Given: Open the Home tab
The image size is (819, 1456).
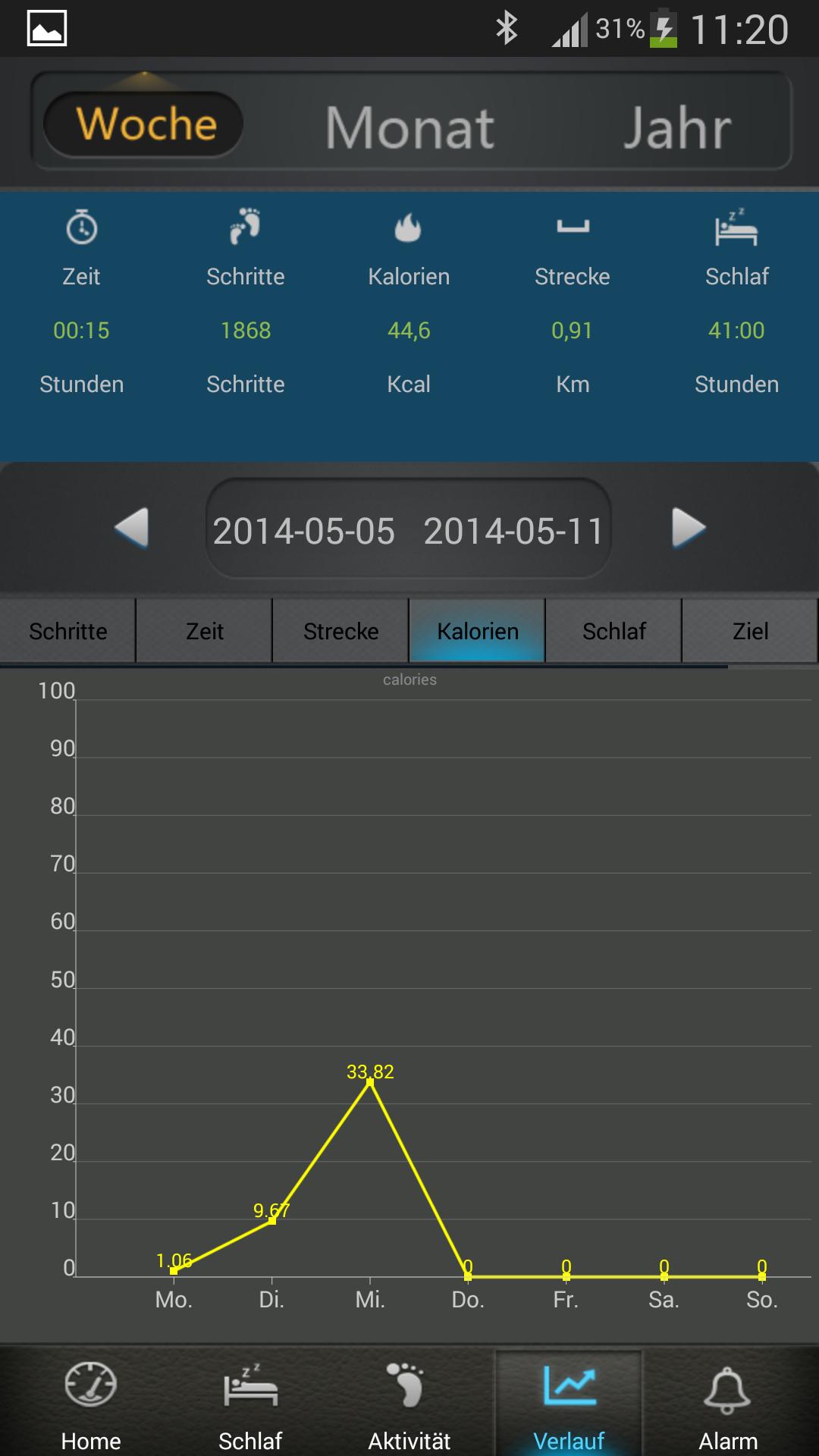Looking at the screenshot, I should 91,1404.
